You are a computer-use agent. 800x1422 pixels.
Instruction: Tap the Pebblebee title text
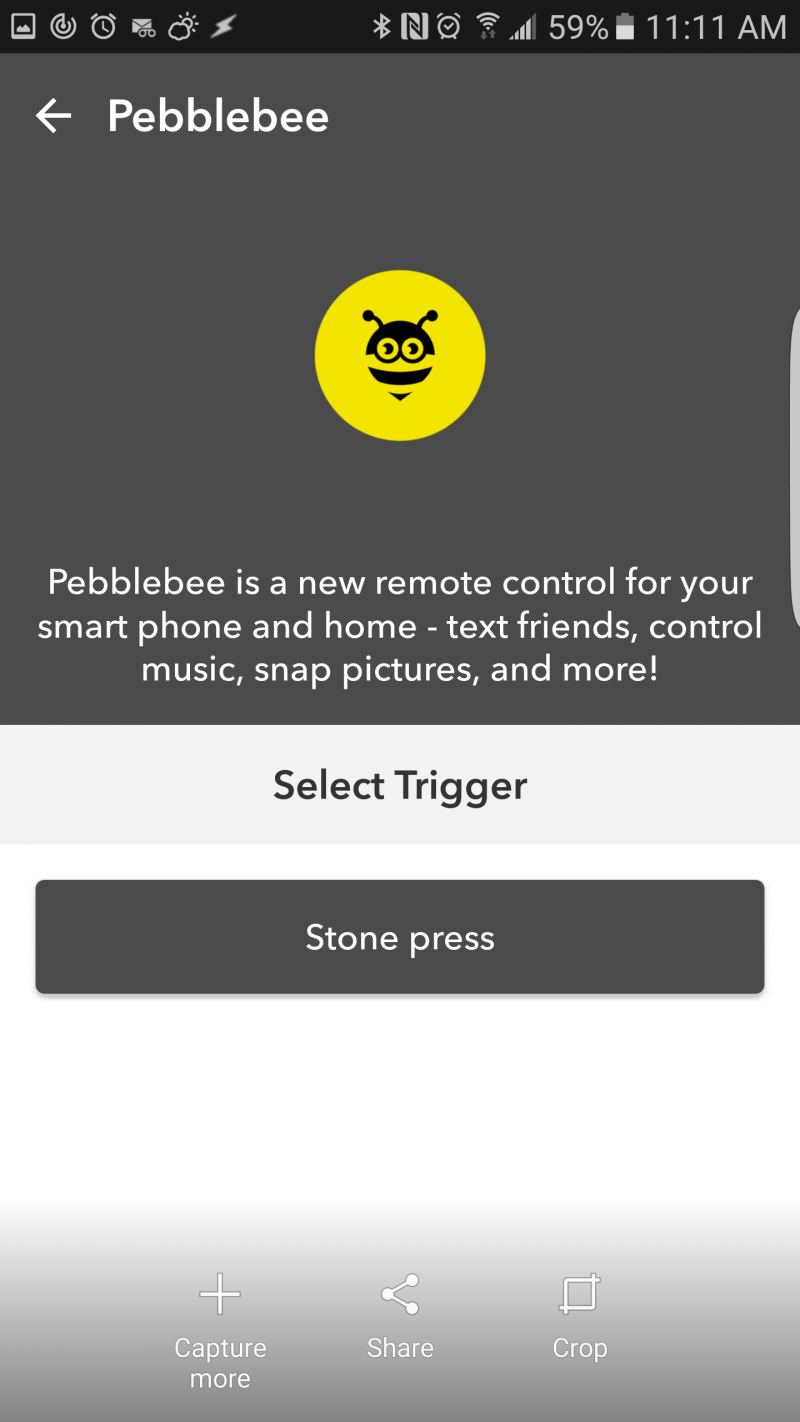coord(217,116)
